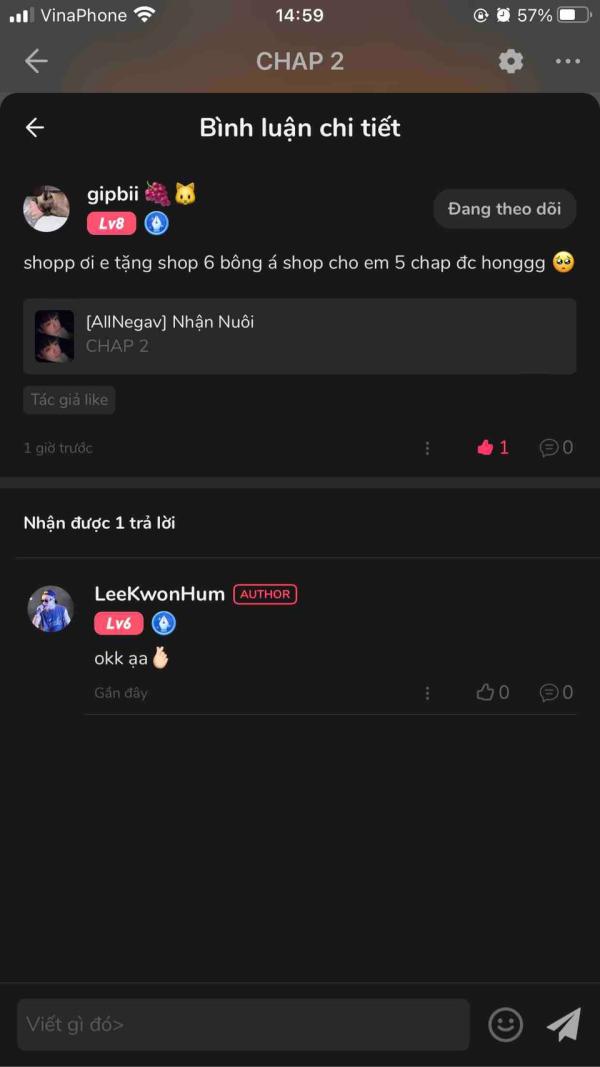Tap the Đang theo dõi follow button

click(504, 209)
